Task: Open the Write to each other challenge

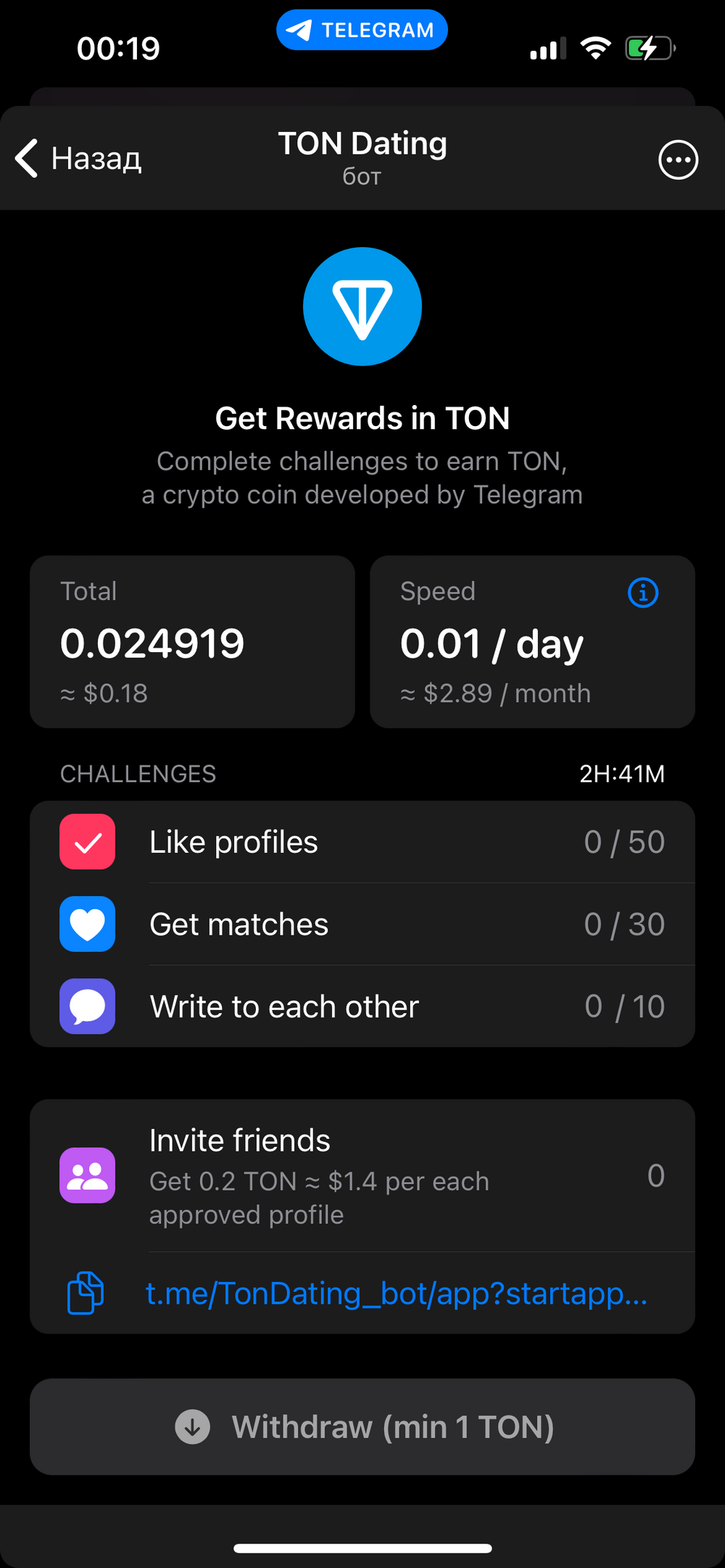Action: pos(362,1006)
